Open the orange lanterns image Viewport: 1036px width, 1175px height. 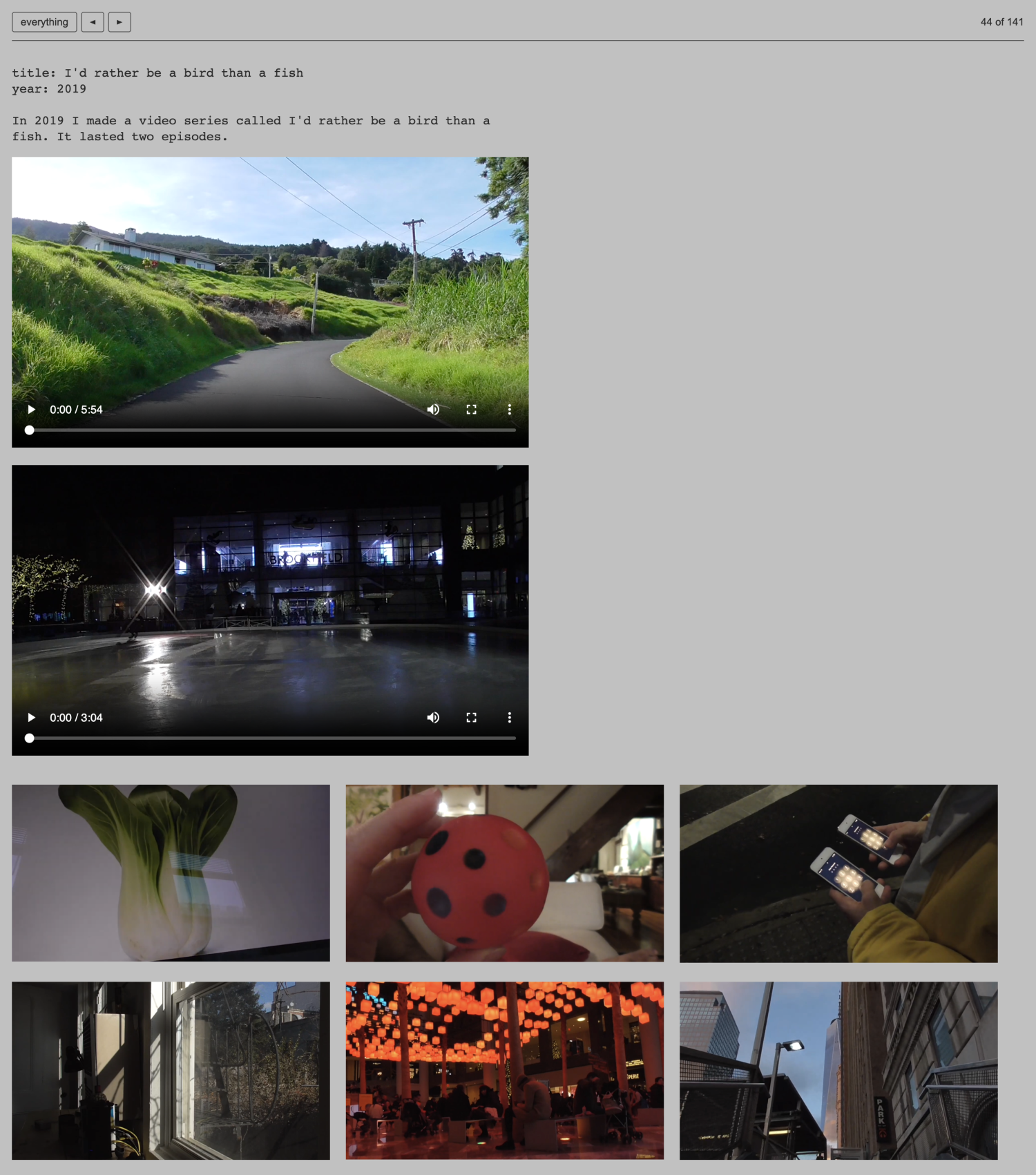[504, 1070]
